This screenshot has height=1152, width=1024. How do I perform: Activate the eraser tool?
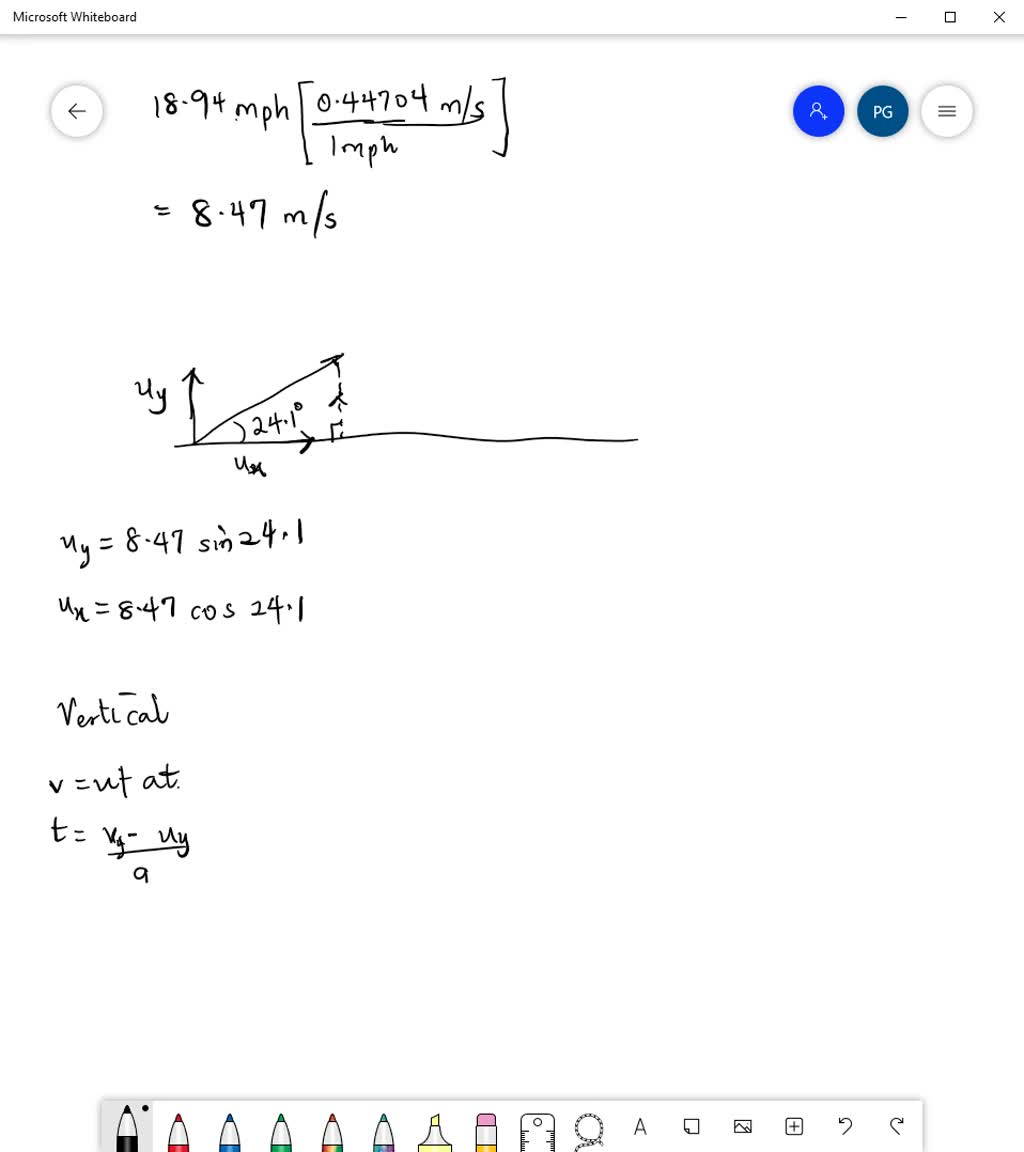coord(486,1130)
